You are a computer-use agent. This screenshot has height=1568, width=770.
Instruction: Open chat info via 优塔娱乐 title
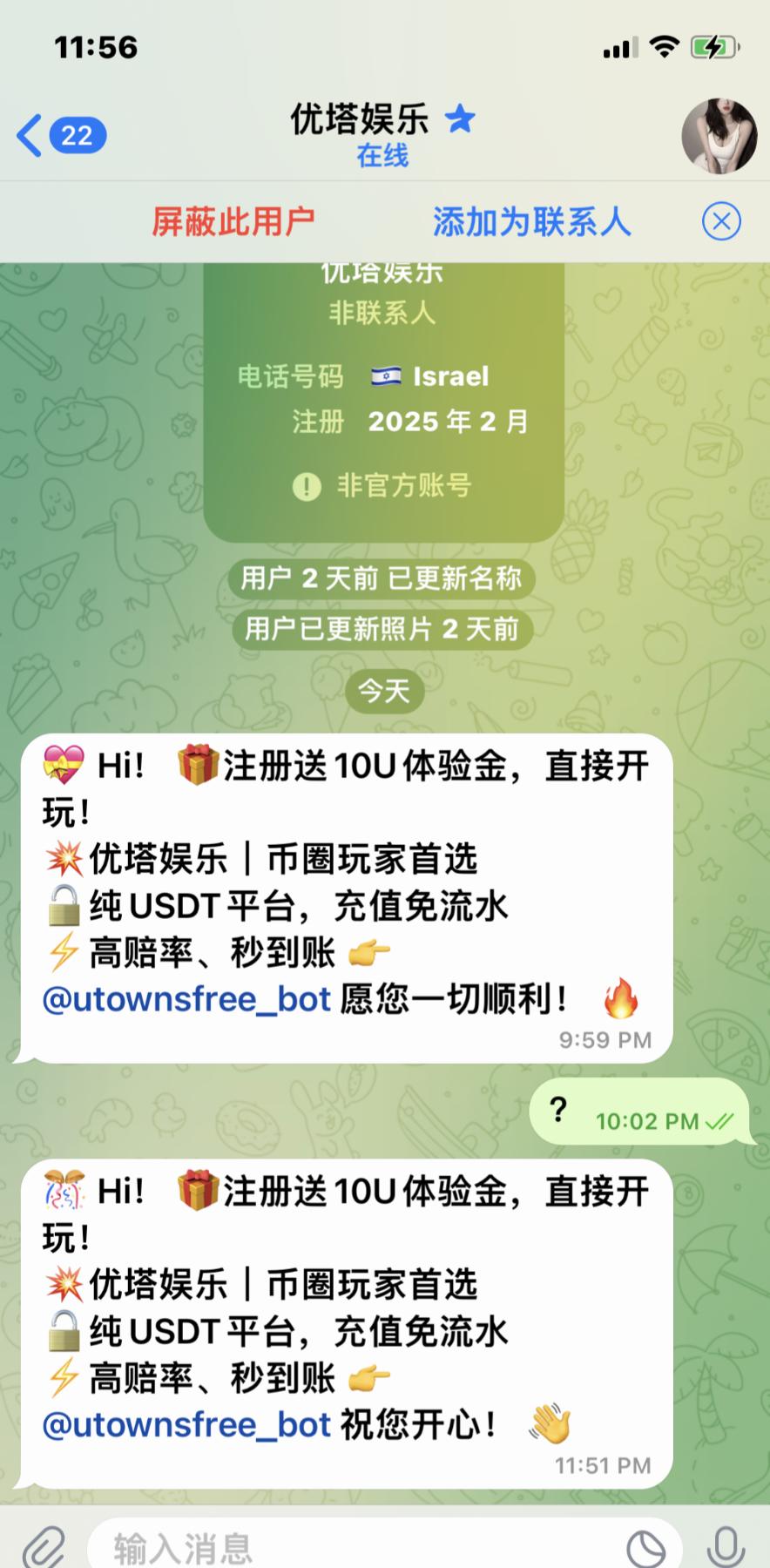click(361, 120)
